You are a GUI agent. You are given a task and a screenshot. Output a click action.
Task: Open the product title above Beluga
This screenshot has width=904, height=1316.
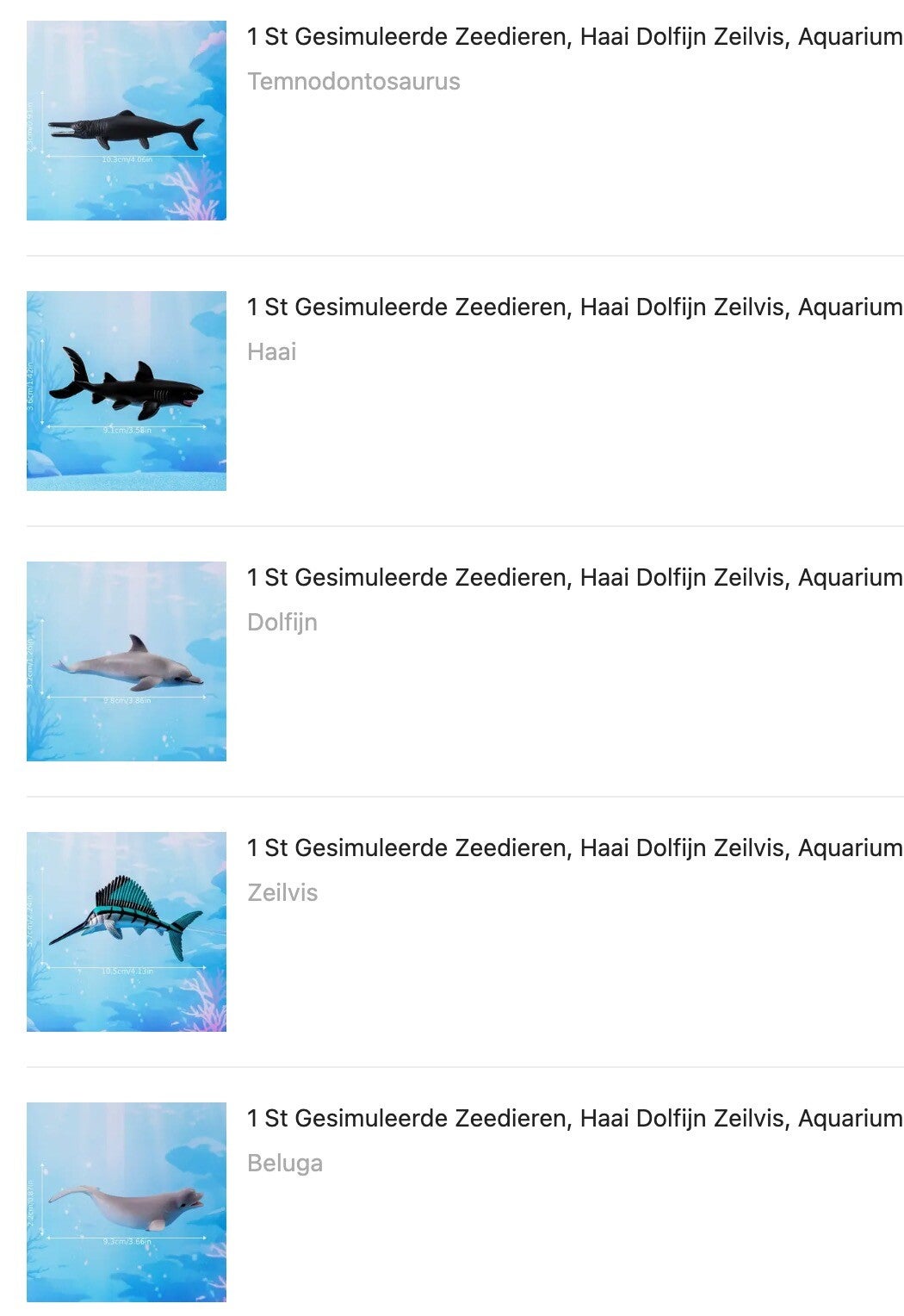point(575,1119)
